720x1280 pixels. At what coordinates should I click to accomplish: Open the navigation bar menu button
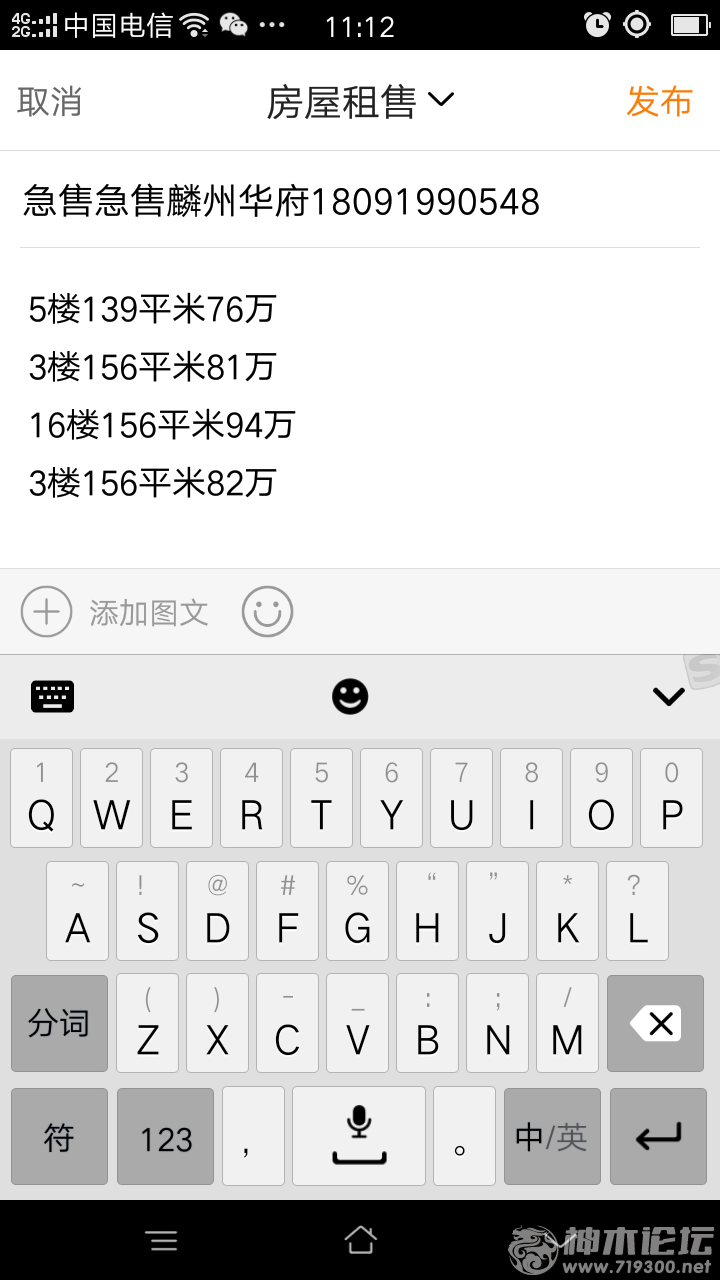(x=162, y=1241)
